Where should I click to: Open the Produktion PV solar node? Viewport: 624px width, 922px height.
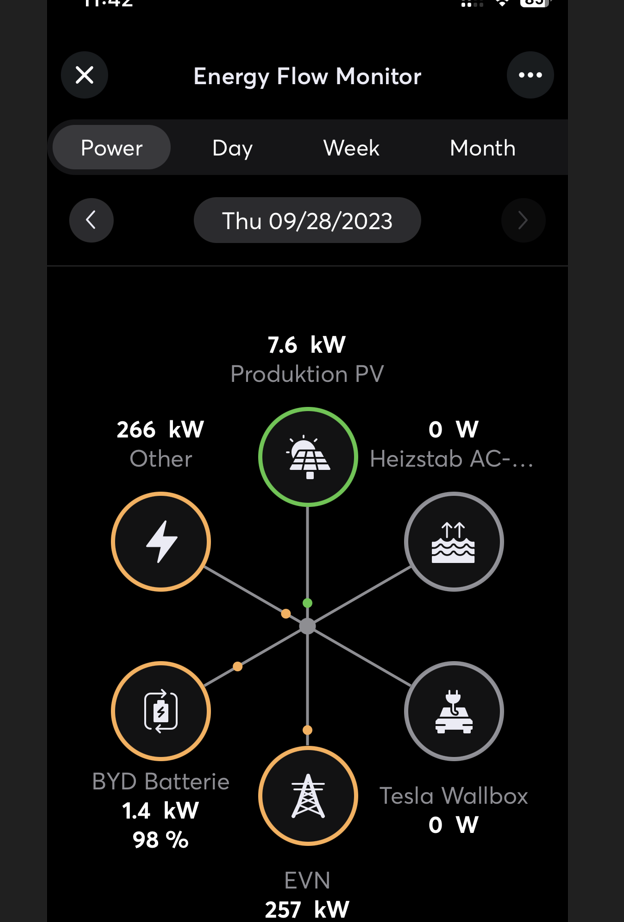point(308,457)
